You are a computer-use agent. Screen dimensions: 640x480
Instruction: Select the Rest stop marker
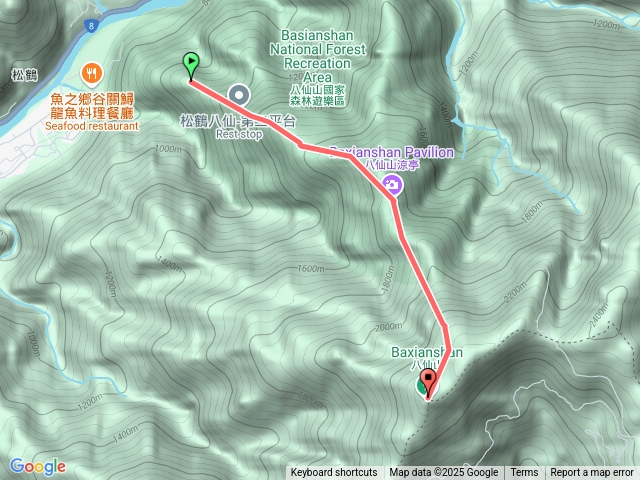tap(239, 95)
